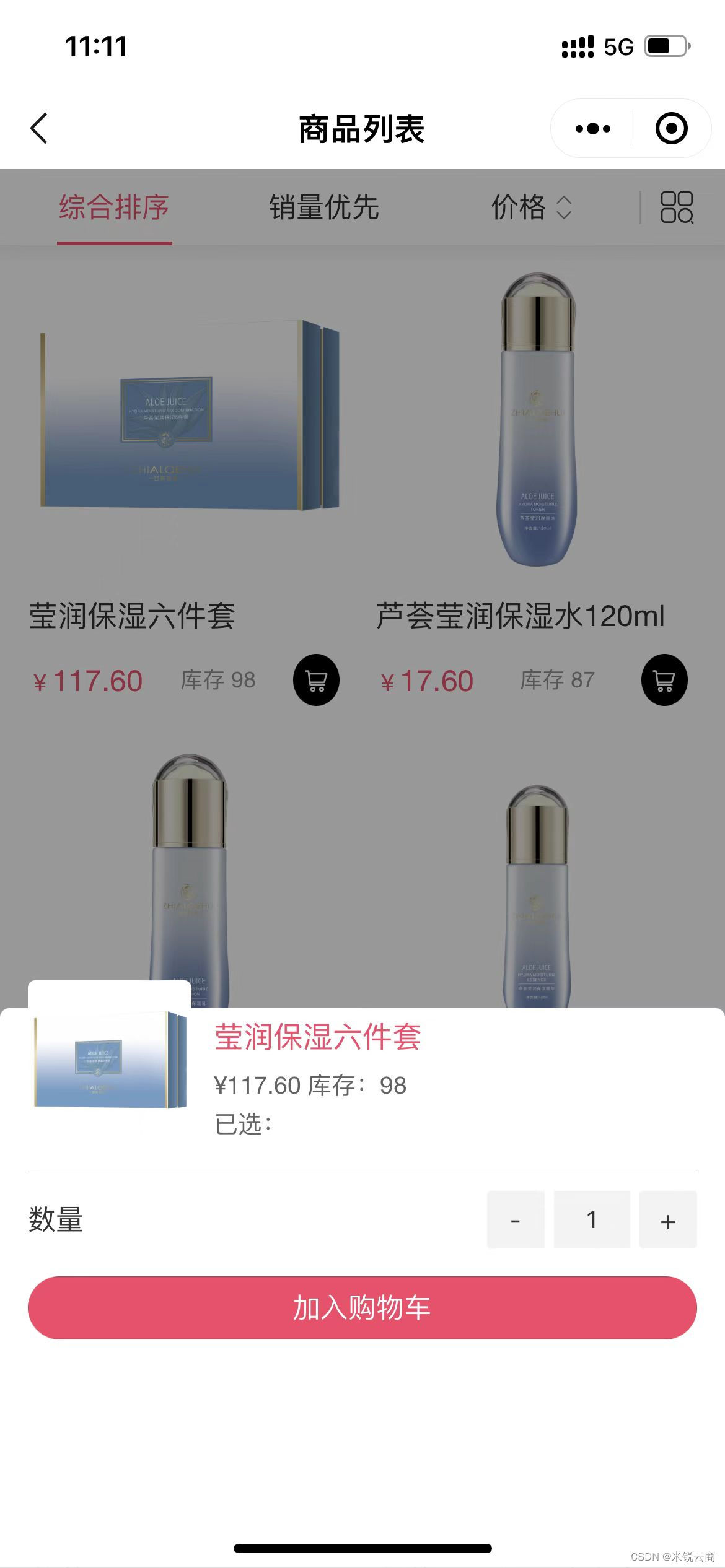The width and height of the screenshot is (725, 1568).
Task: Open the mini program more options menu
Action: coord(592,129)
